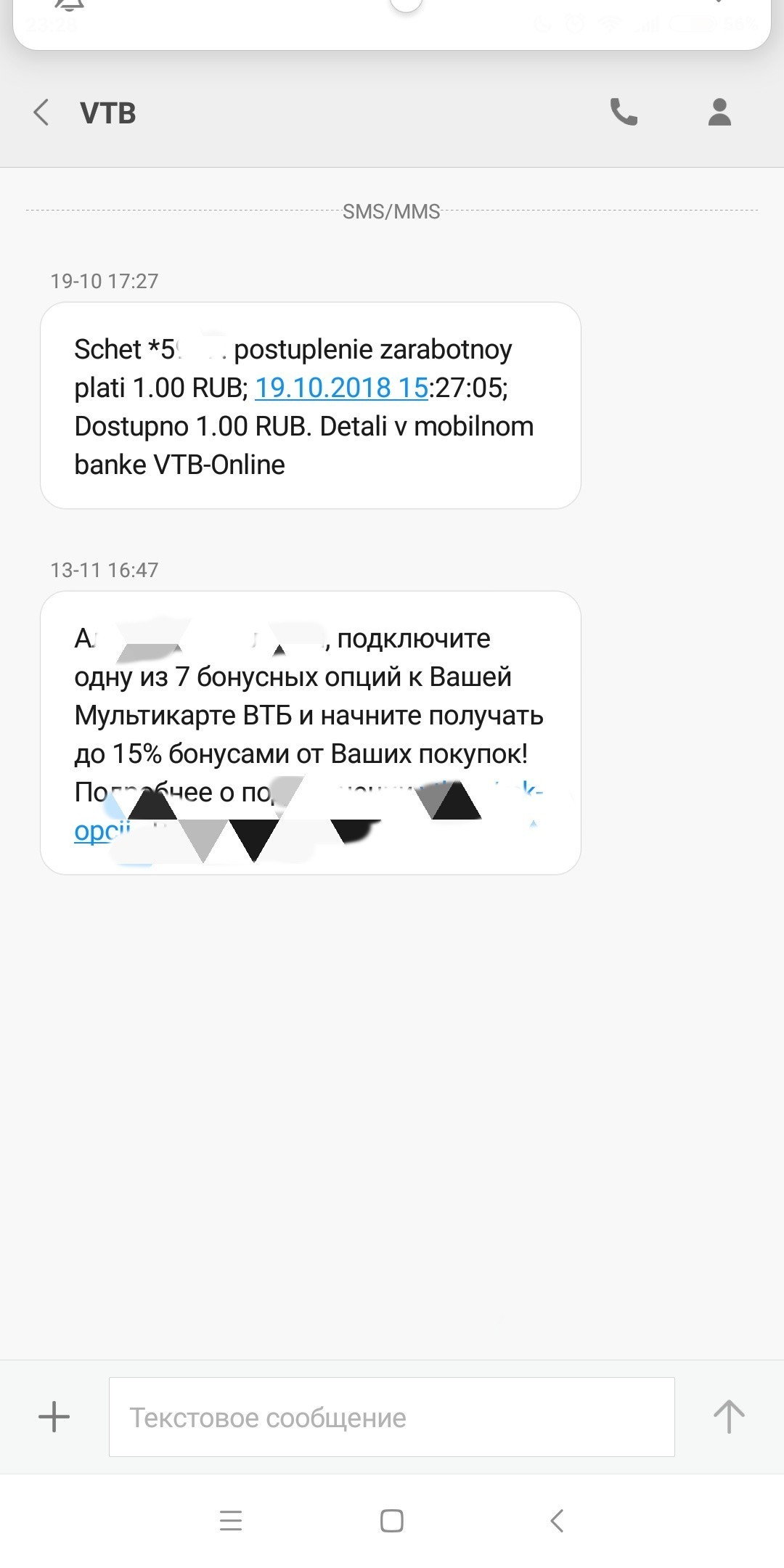Open the 19.10.2018 15 date link
Screen dimensions: 784x1568
click(341, 388)
